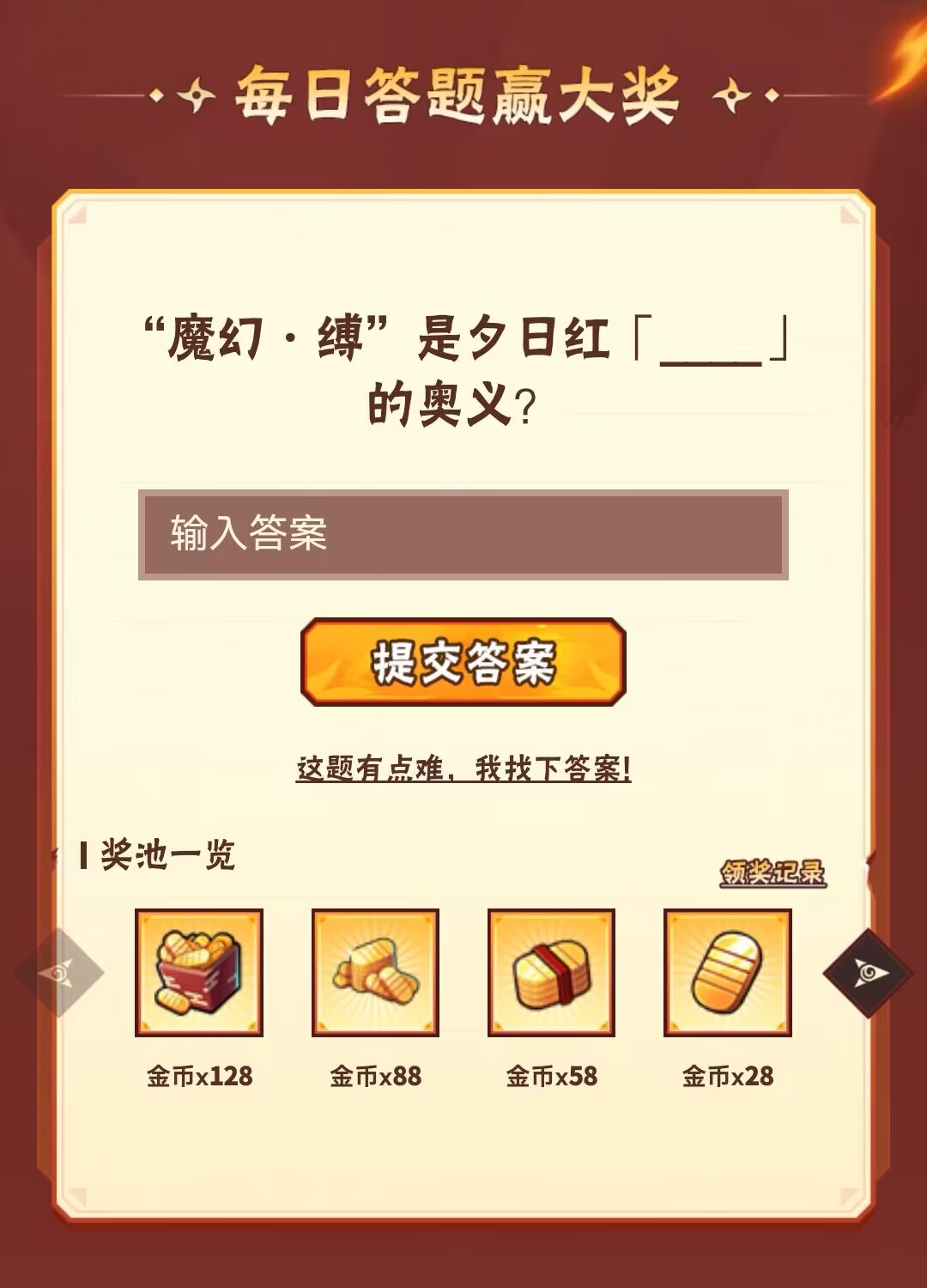The height and width of the screenshot is (1288, 927).
Task: Submit answer with 提交答案 button
Action: click(x=463, y=662)
